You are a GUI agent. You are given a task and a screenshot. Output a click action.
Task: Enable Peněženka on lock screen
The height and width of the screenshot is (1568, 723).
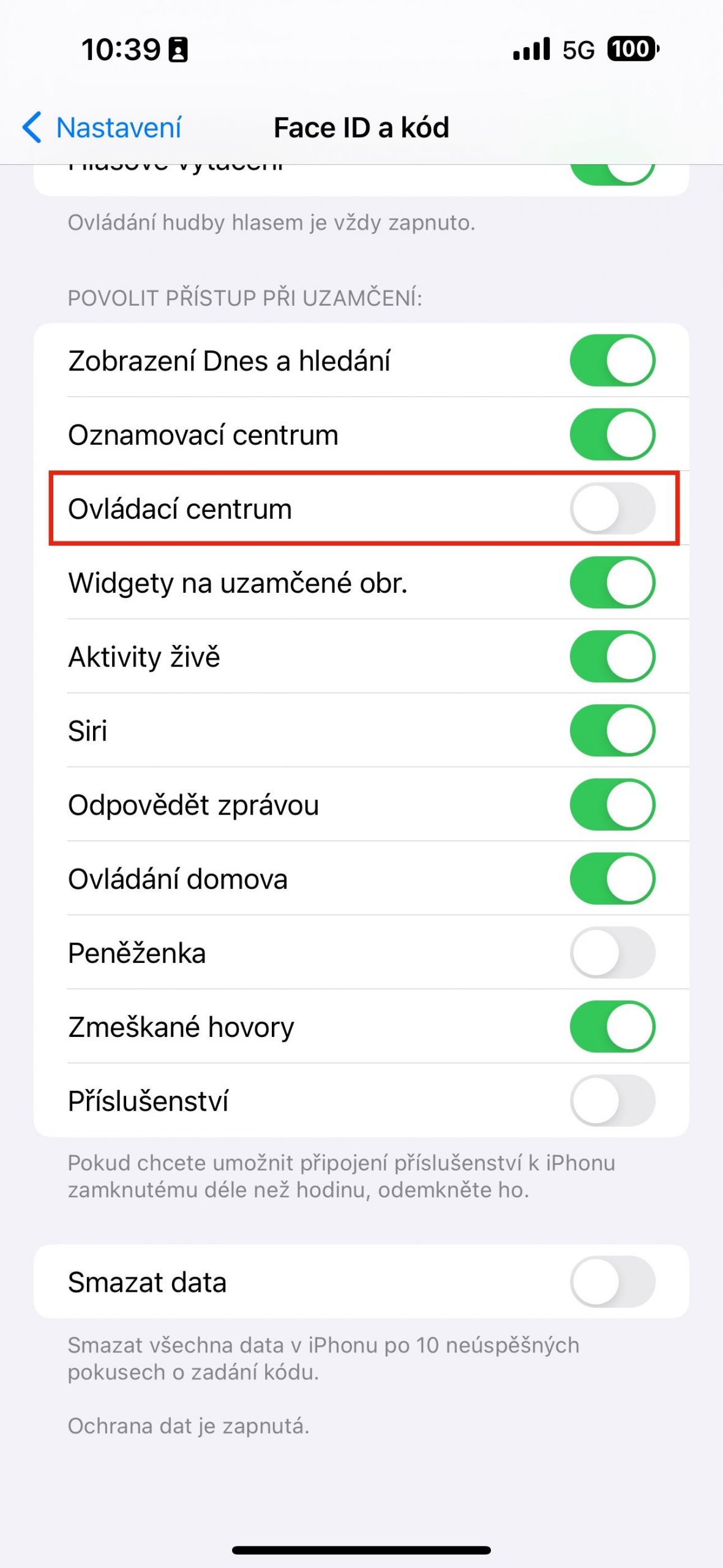612,952
